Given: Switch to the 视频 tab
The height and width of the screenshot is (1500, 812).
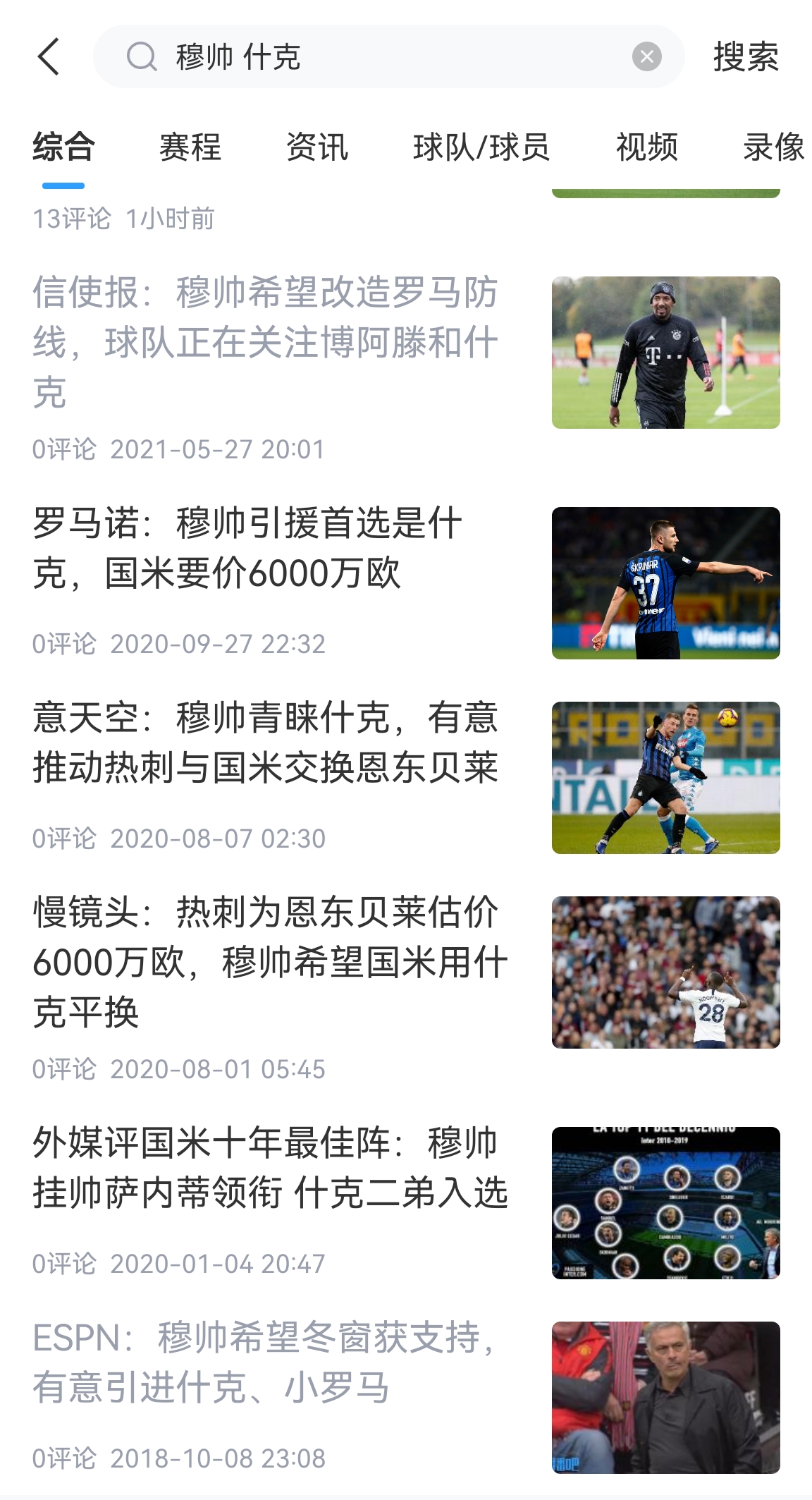Looking at the screenshot, I should pyautogui.click(x=647, y=148).
